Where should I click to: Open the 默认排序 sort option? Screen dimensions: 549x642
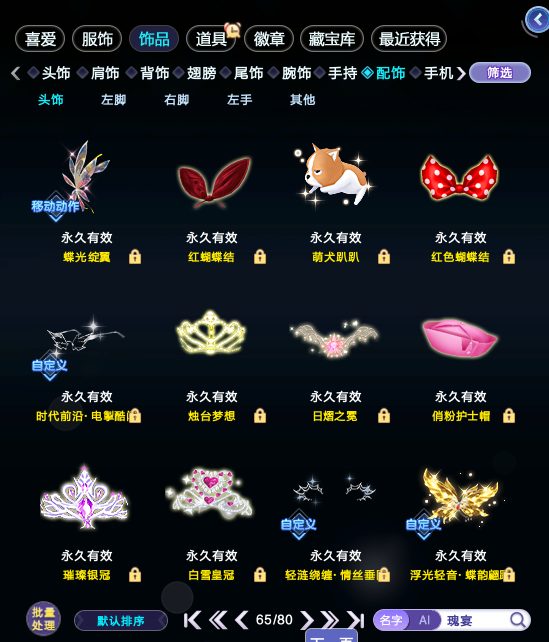point(121,621)
